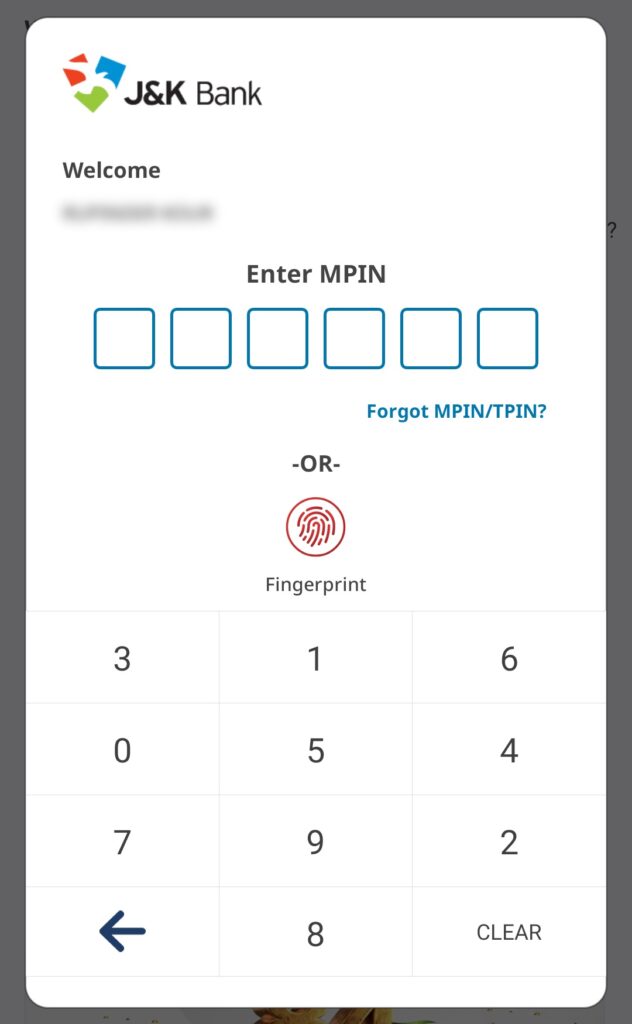Tap the backspace arrow key

(123, 932)
